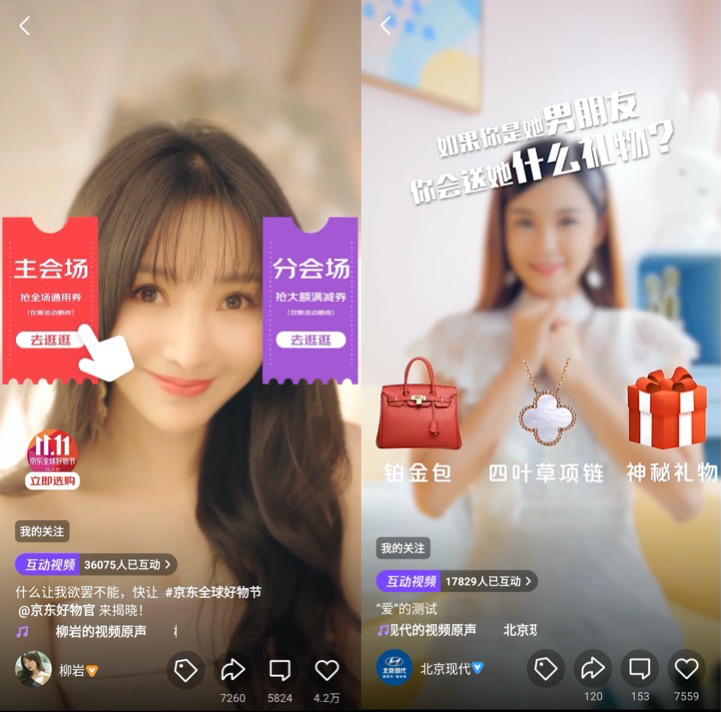Tap 去逛逛 on the 主会场 coupon
Screen dimensions: 721x712
(49, 340)
